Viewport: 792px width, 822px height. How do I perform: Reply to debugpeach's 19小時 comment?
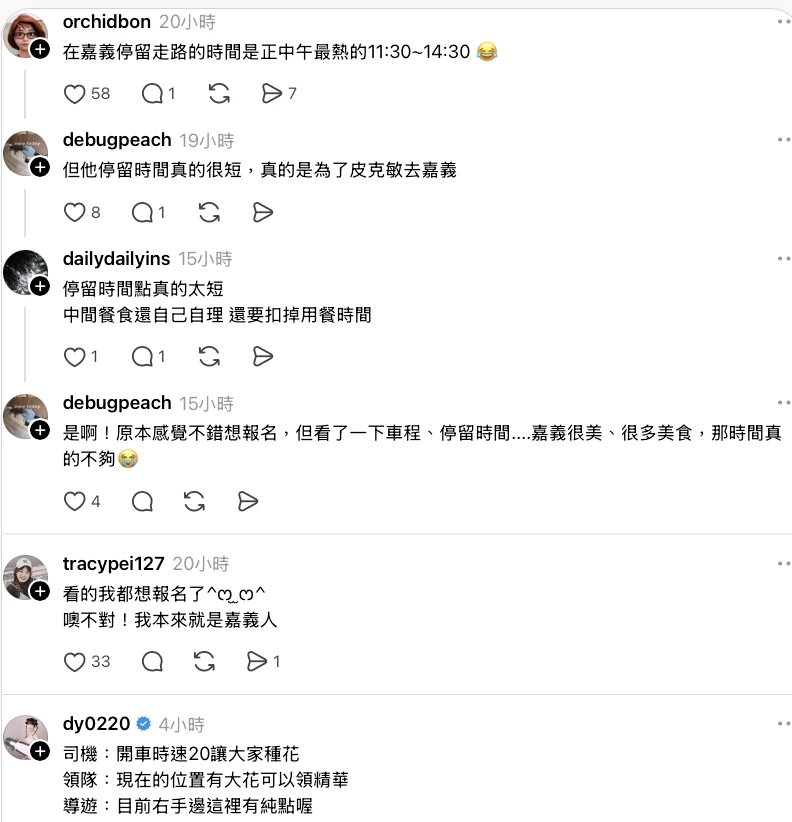pyautogui.click(x=143, y=213)
